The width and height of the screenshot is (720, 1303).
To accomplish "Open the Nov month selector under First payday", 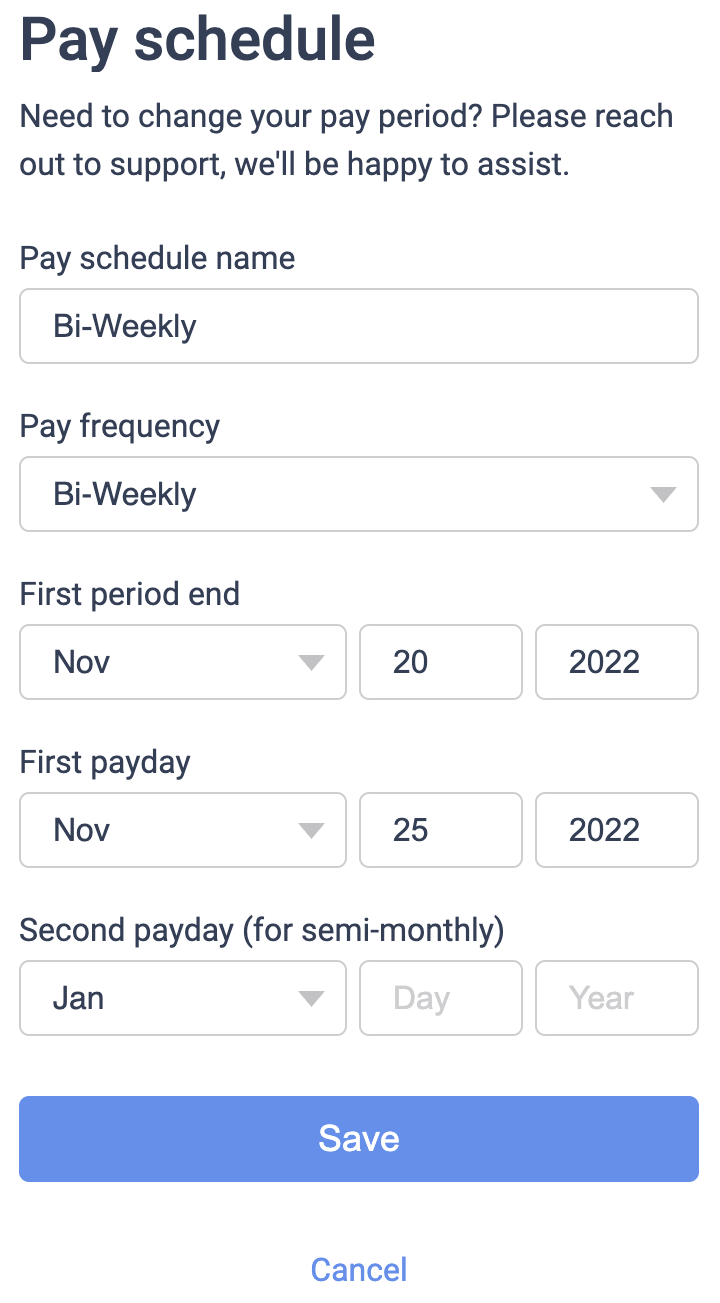I will (x=182, y=829).
